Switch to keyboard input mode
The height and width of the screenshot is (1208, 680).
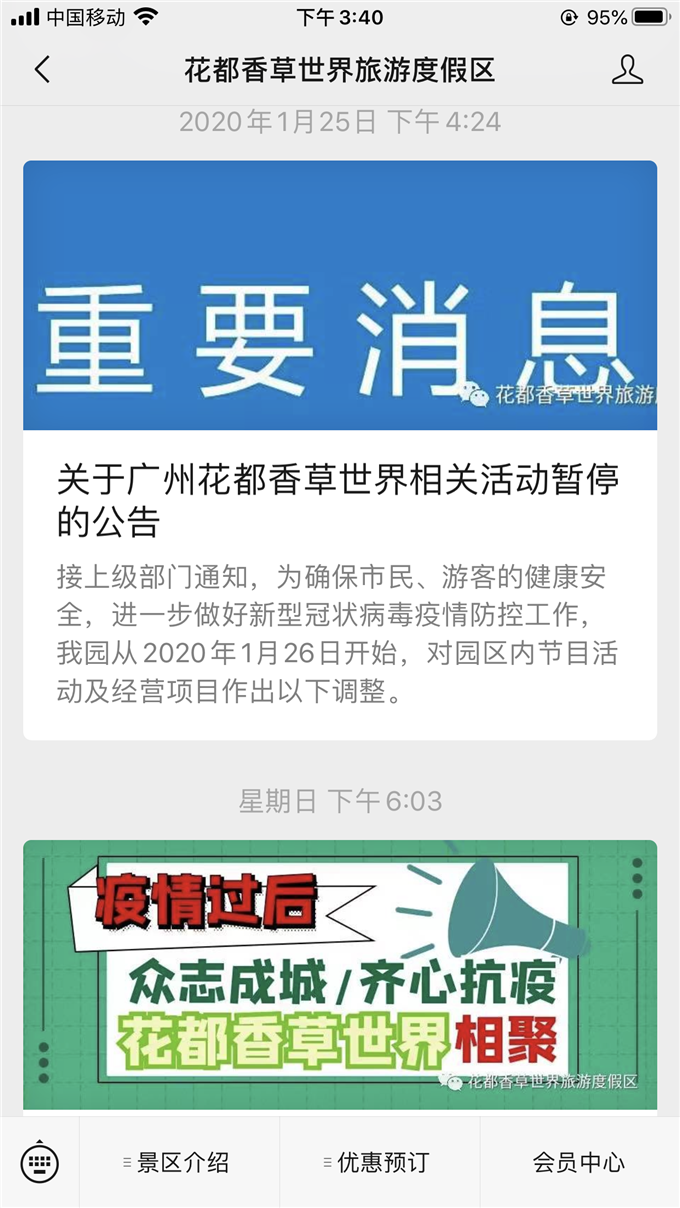point(40,1163)
